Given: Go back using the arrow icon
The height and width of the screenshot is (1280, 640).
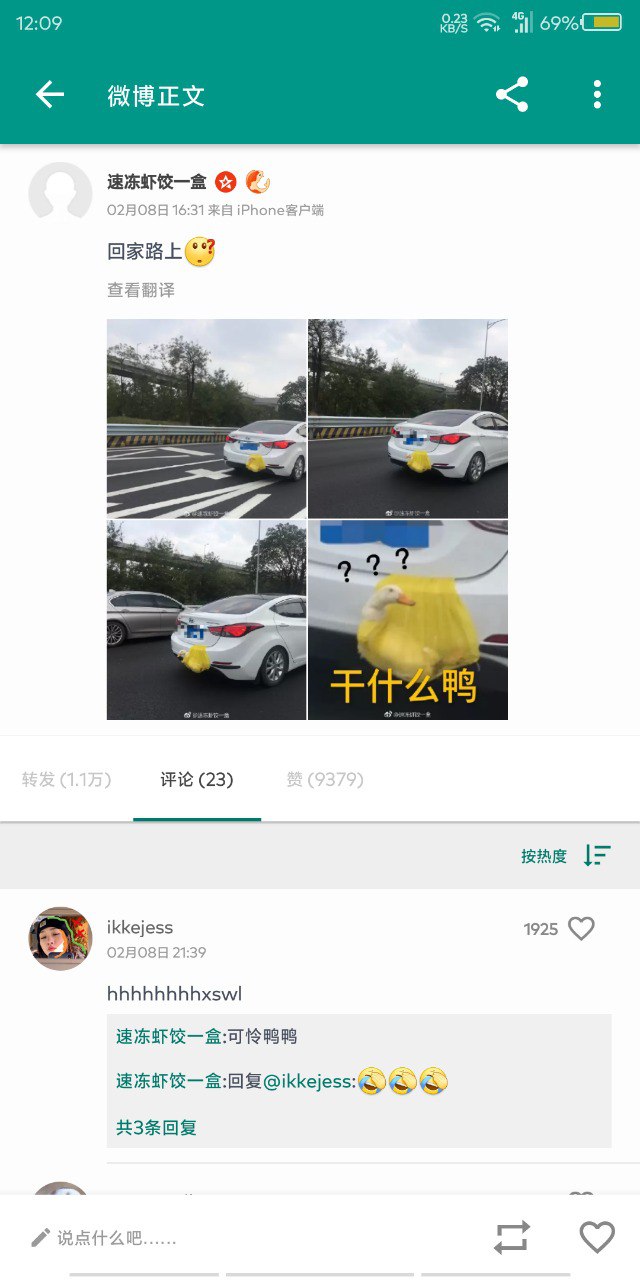Looking at the screenshot, I should click(x=50, y=95).
